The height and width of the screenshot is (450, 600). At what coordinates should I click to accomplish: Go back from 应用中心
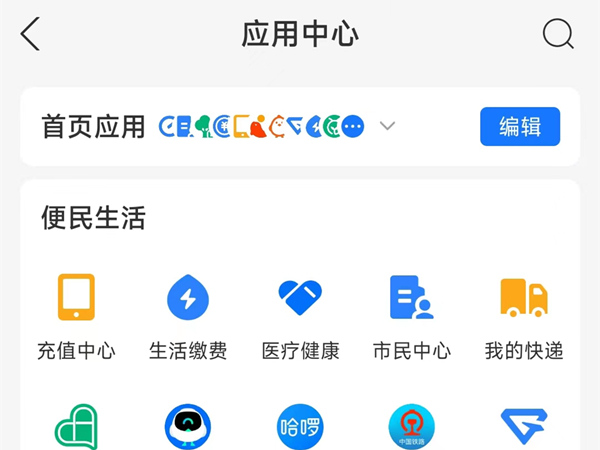[31, 34]
